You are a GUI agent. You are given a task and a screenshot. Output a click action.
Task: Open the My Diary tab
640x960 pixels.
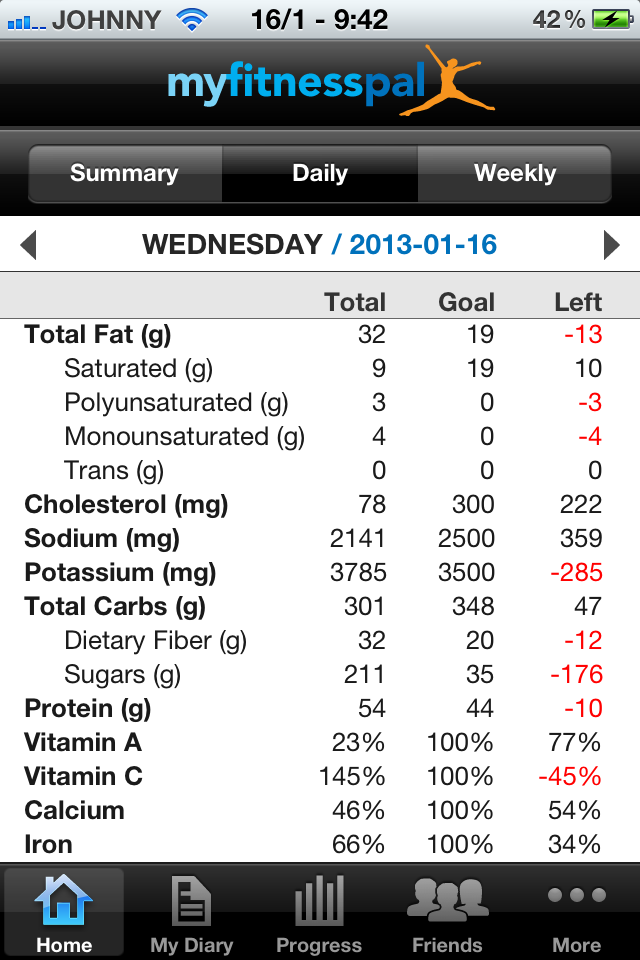191,914
